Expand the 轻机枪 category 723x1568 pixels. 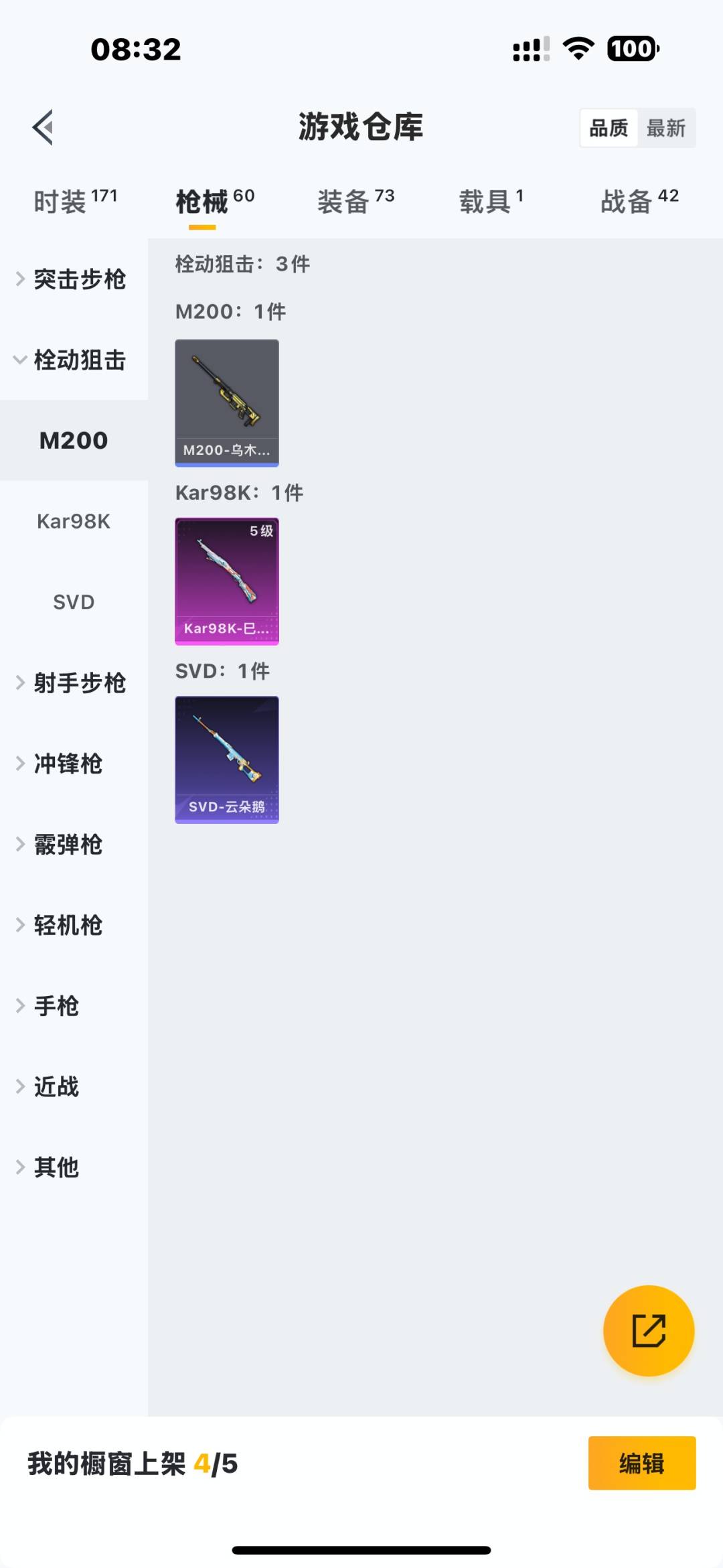[x=68, y=925]
